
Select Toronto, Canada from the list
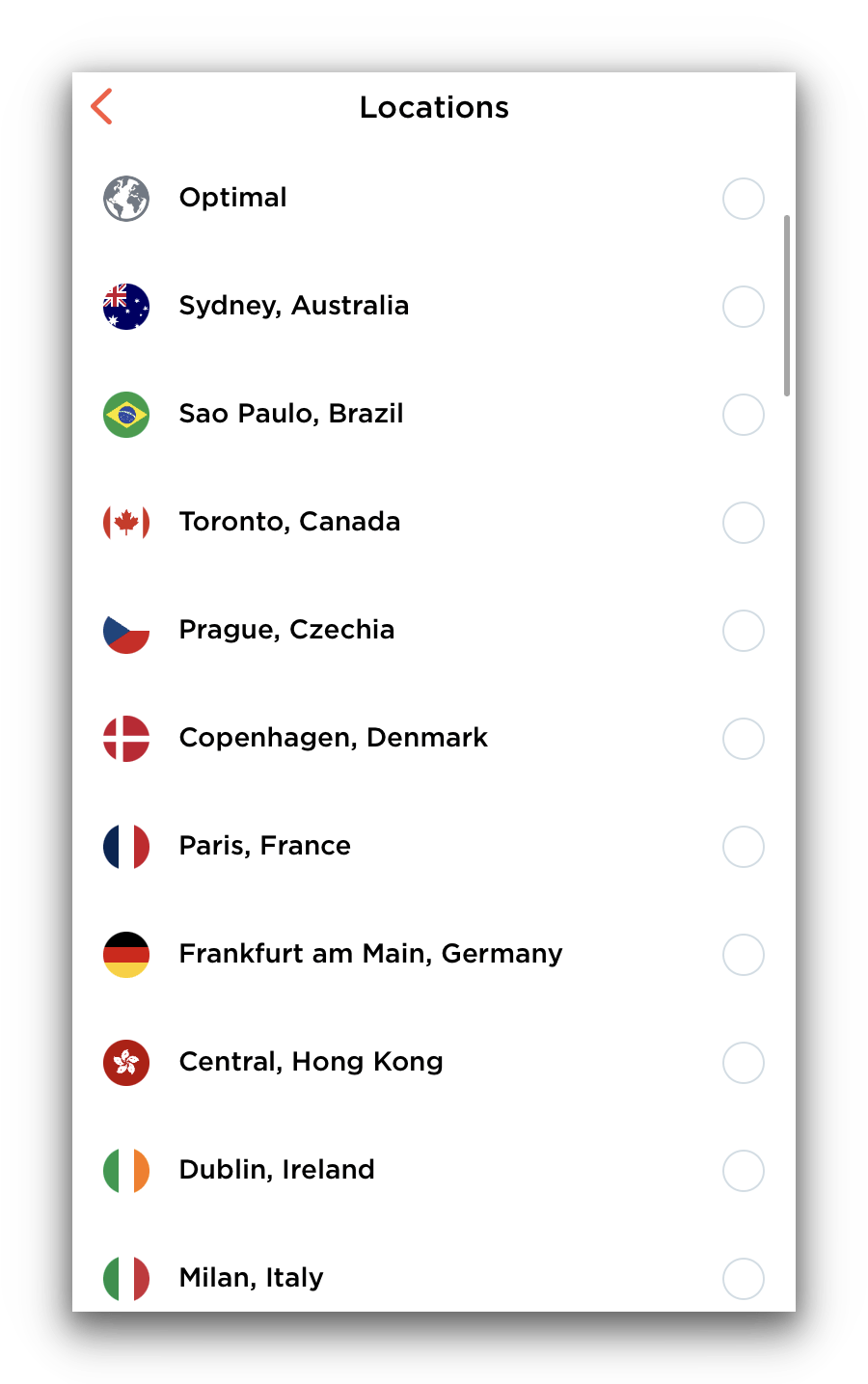tap(289, 522)
